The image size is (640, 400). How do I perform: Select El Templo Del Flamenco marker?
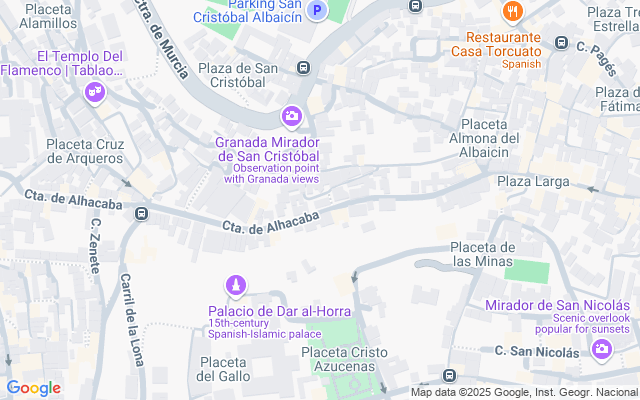(x=97, y=93)
